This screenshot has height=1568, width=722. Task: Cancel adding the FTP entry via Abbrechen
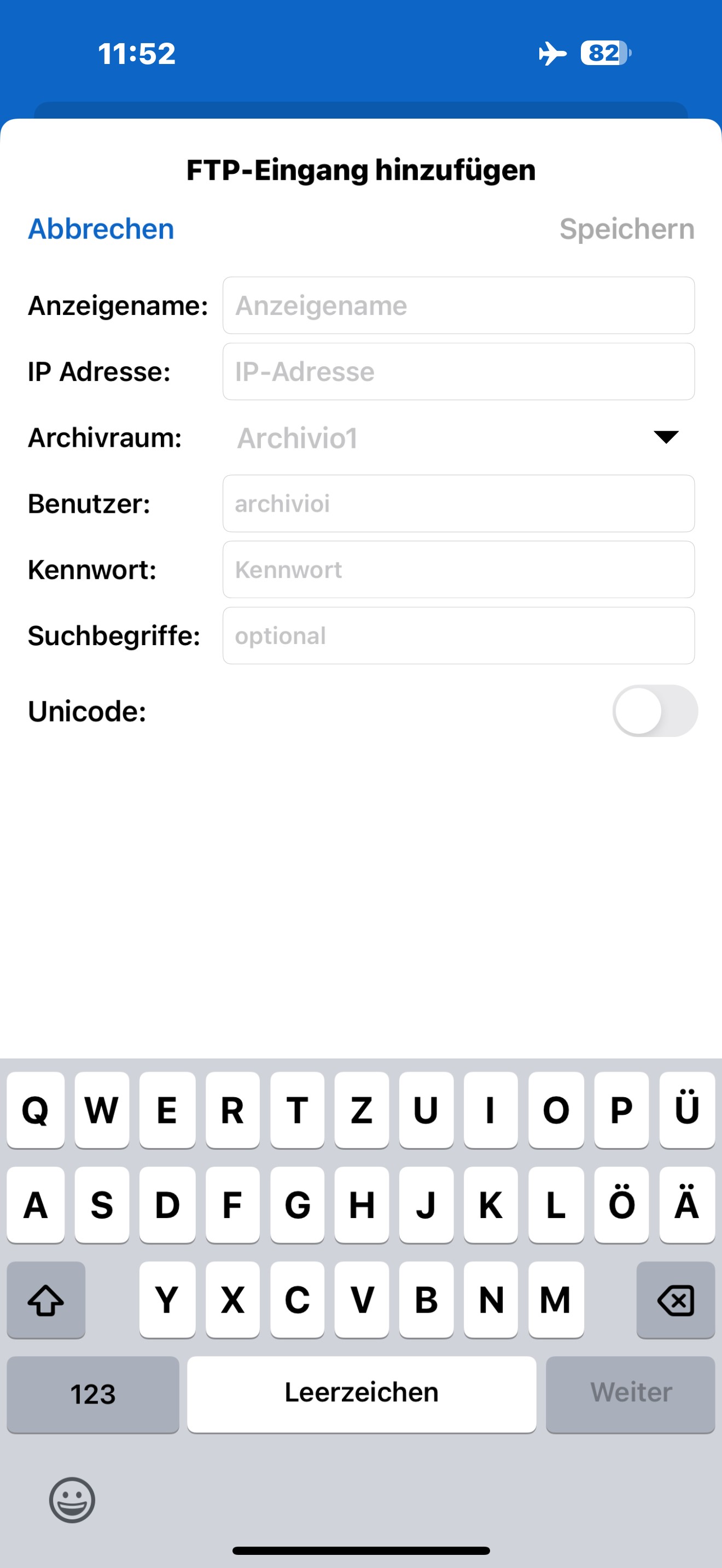pos(101,229)
